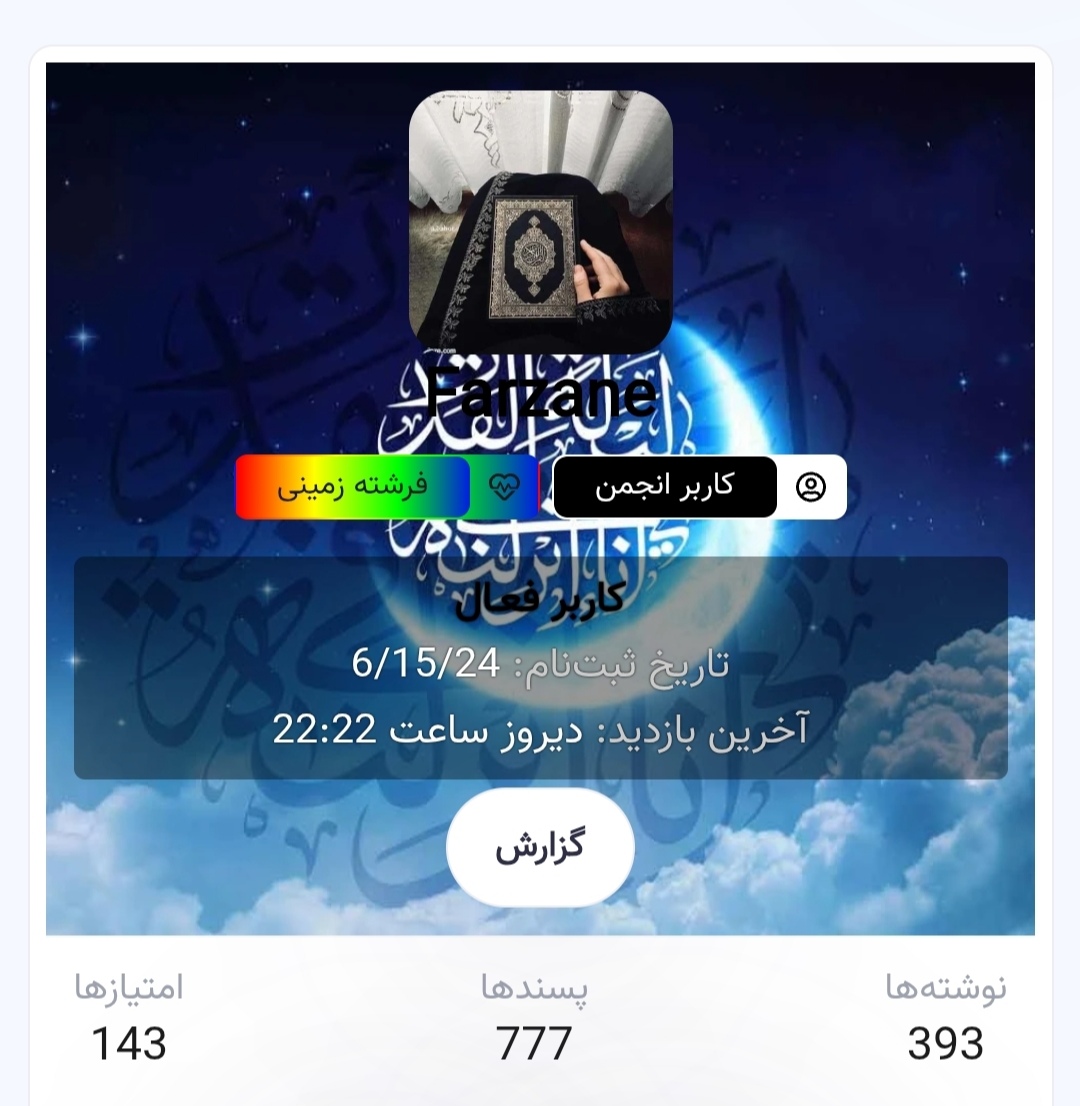Tap the کاربر انجمن badge
Viewport: 1080px width, 1106px height.
point(665,487)
